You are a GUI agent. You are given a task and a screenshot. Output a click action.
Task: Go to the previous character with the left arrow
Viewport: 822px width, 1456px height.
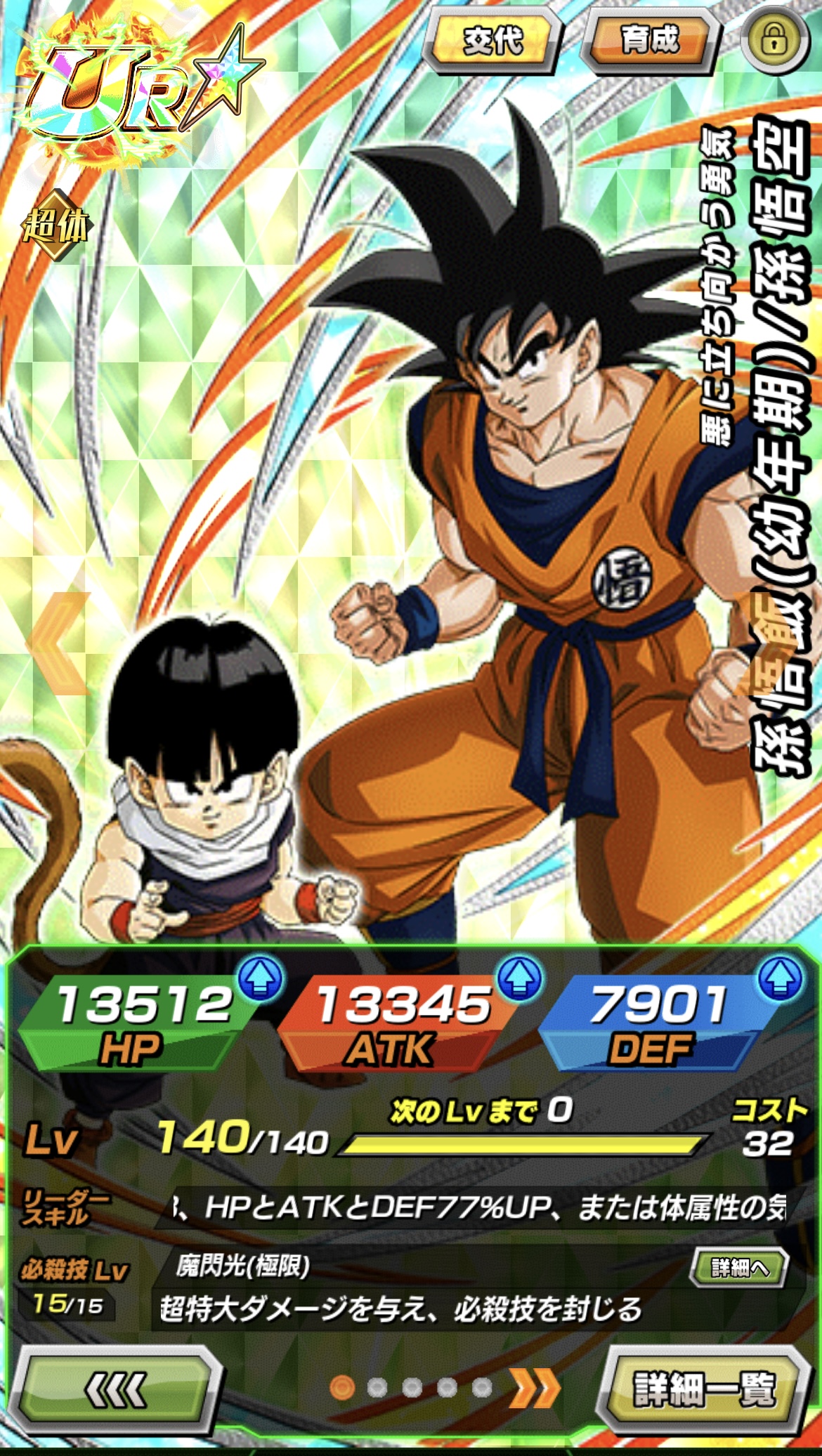pyautogui.click(x=59, y=643)
